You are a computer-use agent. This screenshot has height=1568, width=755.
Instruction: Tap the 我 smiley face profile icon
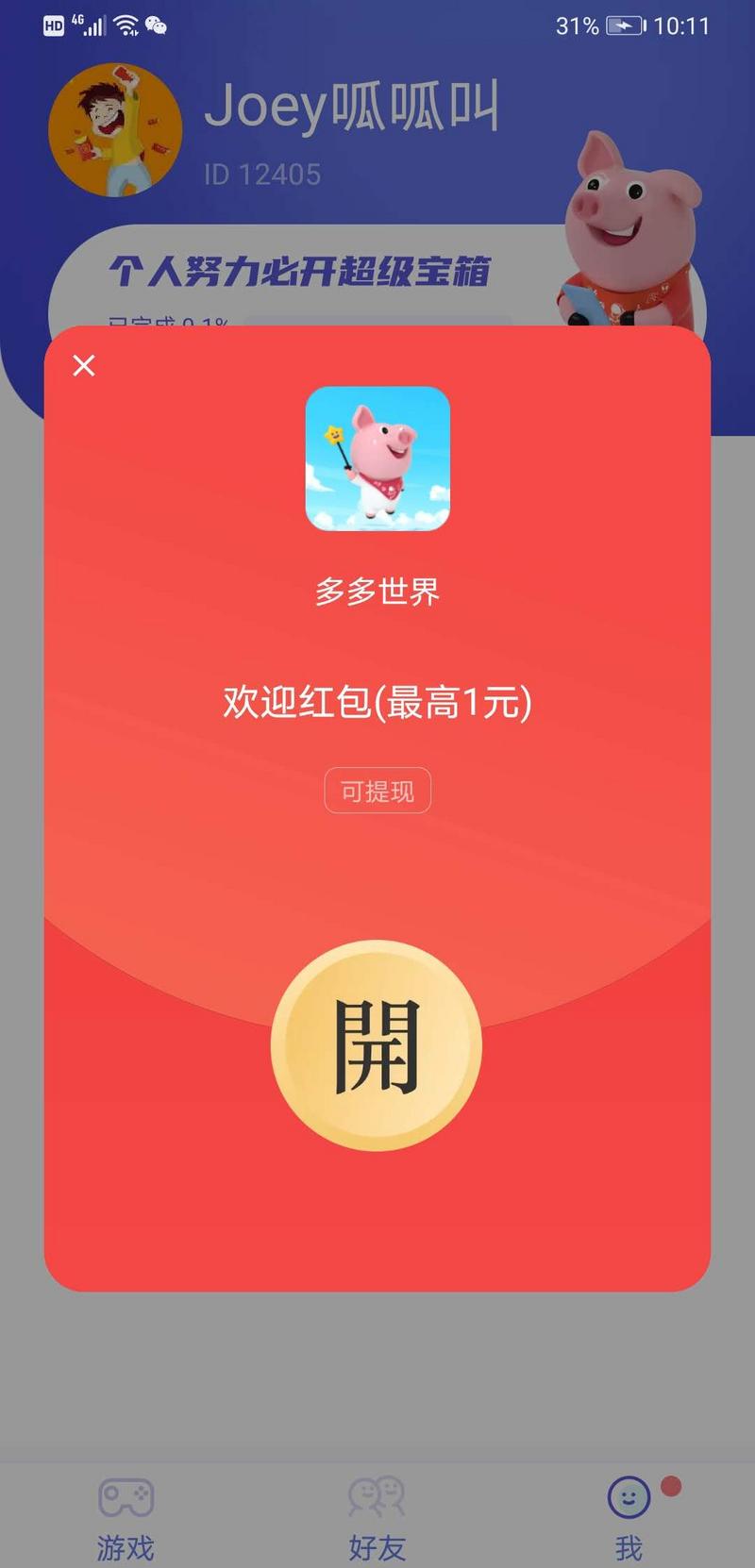click(x=628, y=1496)
